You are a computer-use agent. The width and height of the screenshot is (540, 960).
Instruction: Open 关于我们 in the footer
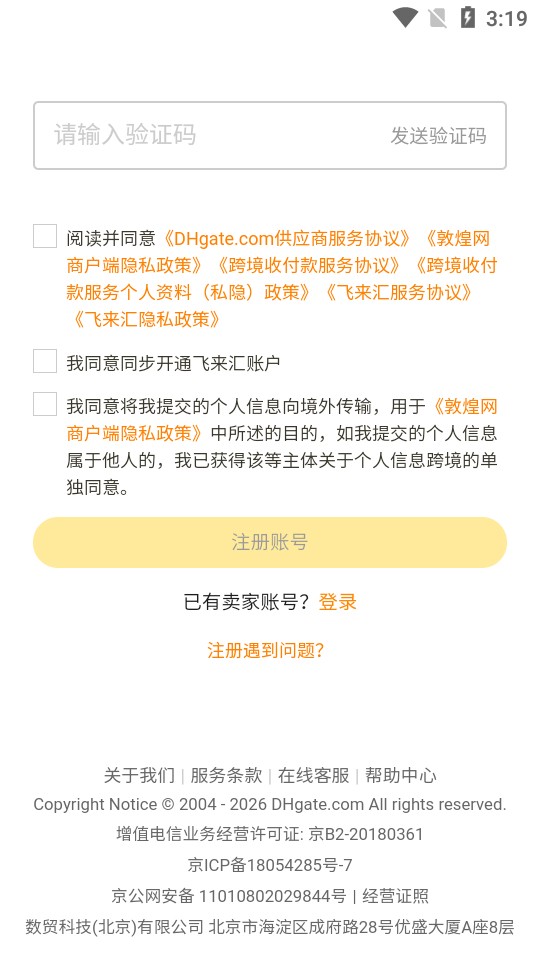point(139,776)
